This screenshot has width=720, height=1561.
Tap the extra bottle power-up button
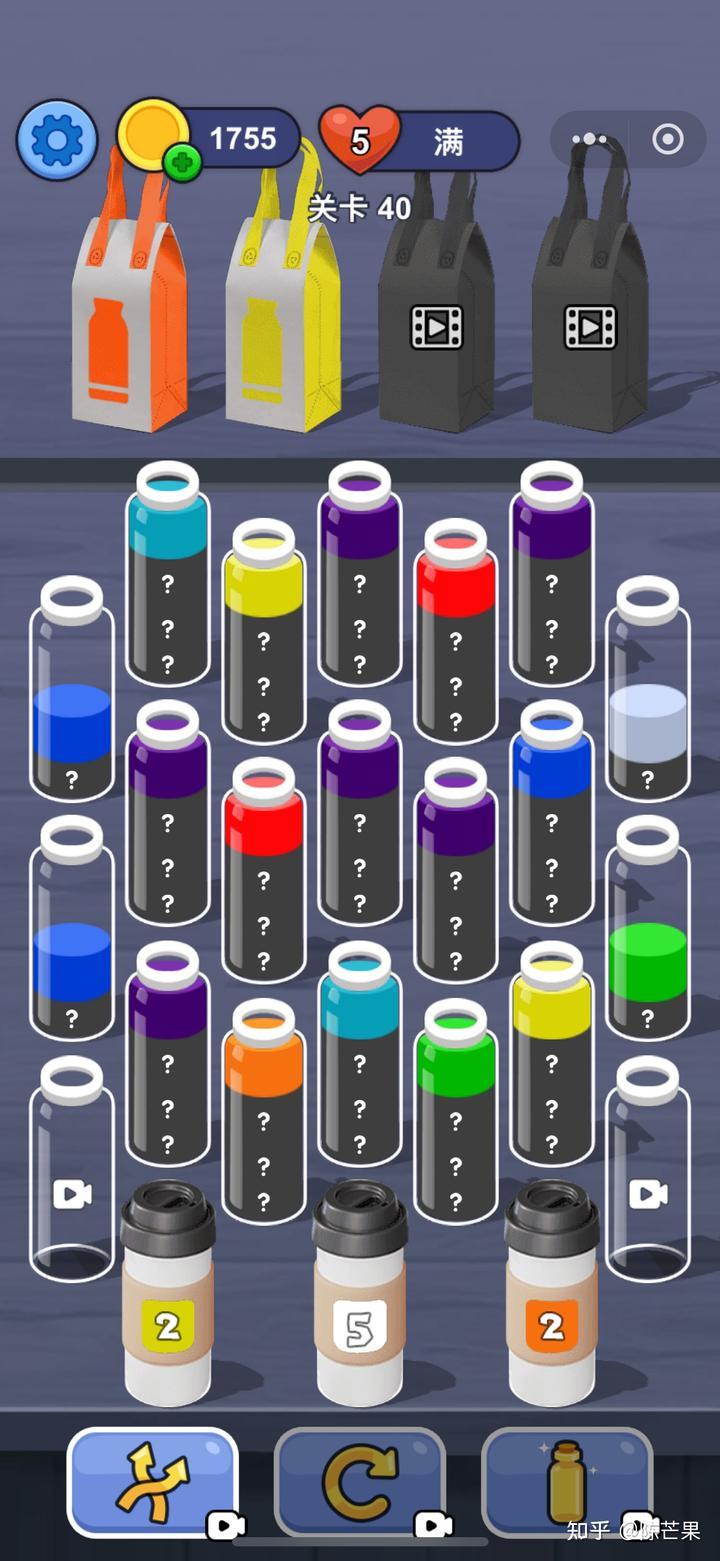point(567,1482)
